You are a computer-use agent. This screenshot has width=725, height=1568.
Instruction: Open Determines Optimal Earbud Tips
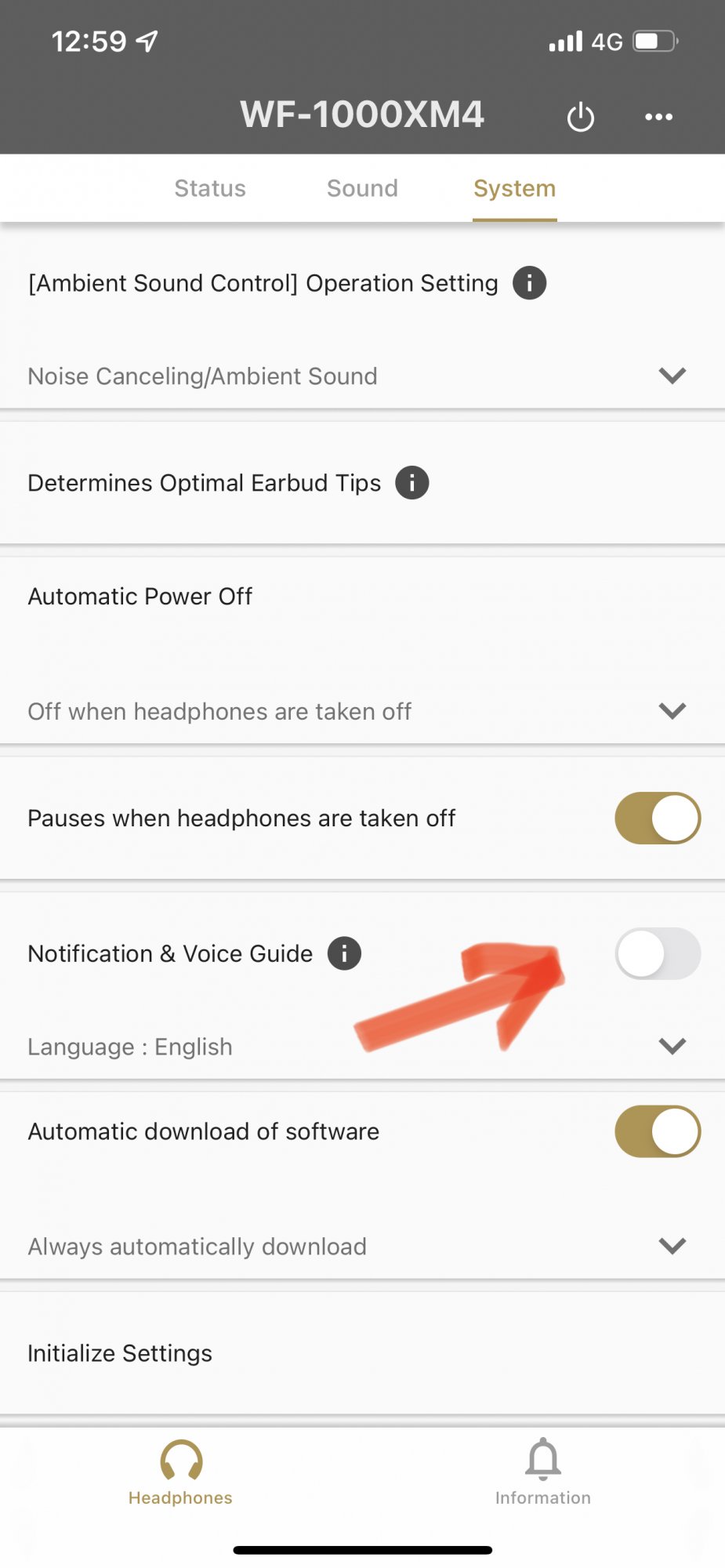[x=204, y=483]
